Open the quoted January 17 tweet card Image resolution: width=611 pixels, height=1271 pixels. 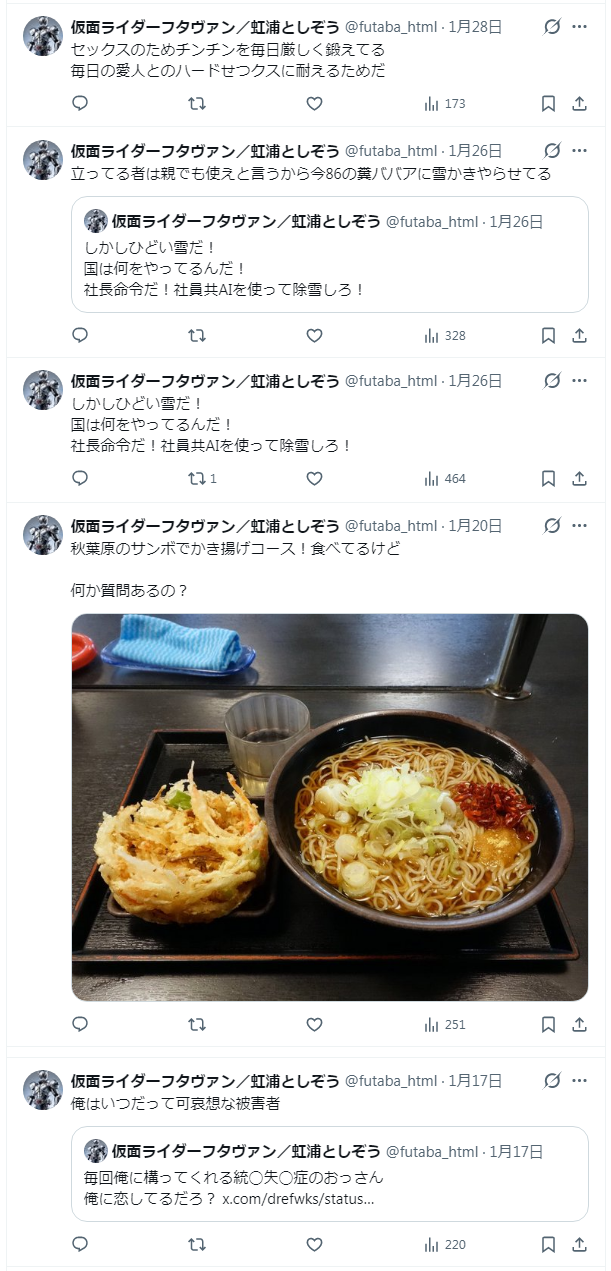pos(330,1174)
